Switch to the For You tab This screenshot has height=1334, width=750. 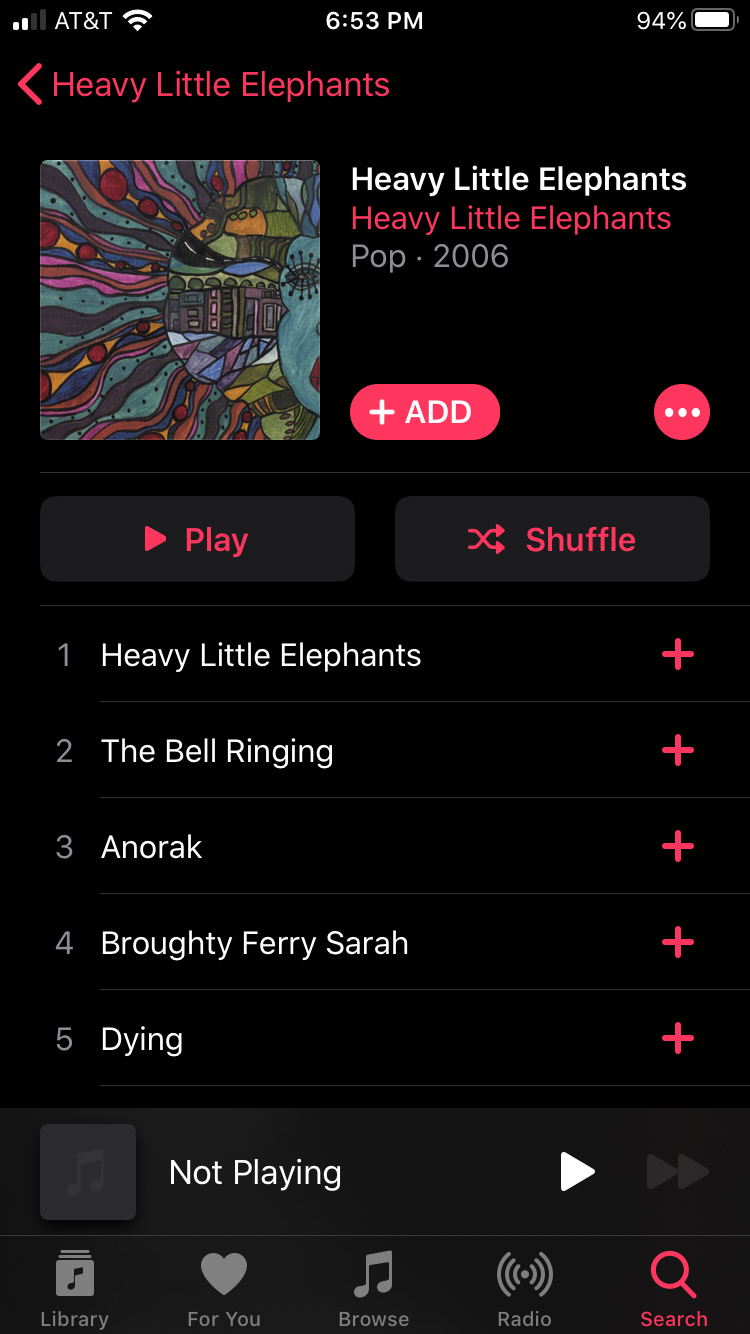pos(224,1289)
